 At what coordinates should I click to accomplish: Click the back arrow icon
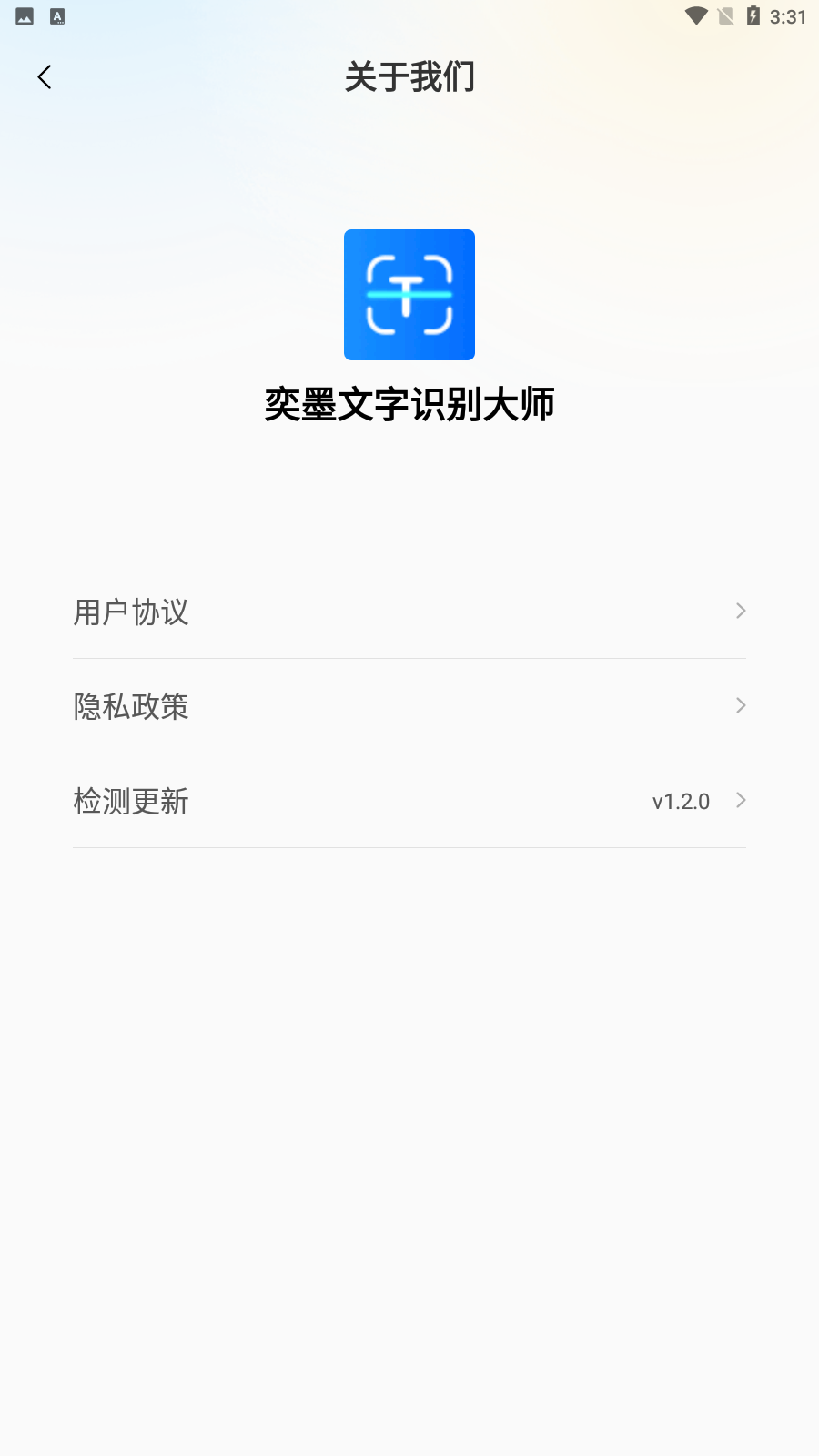click(44, 76)
